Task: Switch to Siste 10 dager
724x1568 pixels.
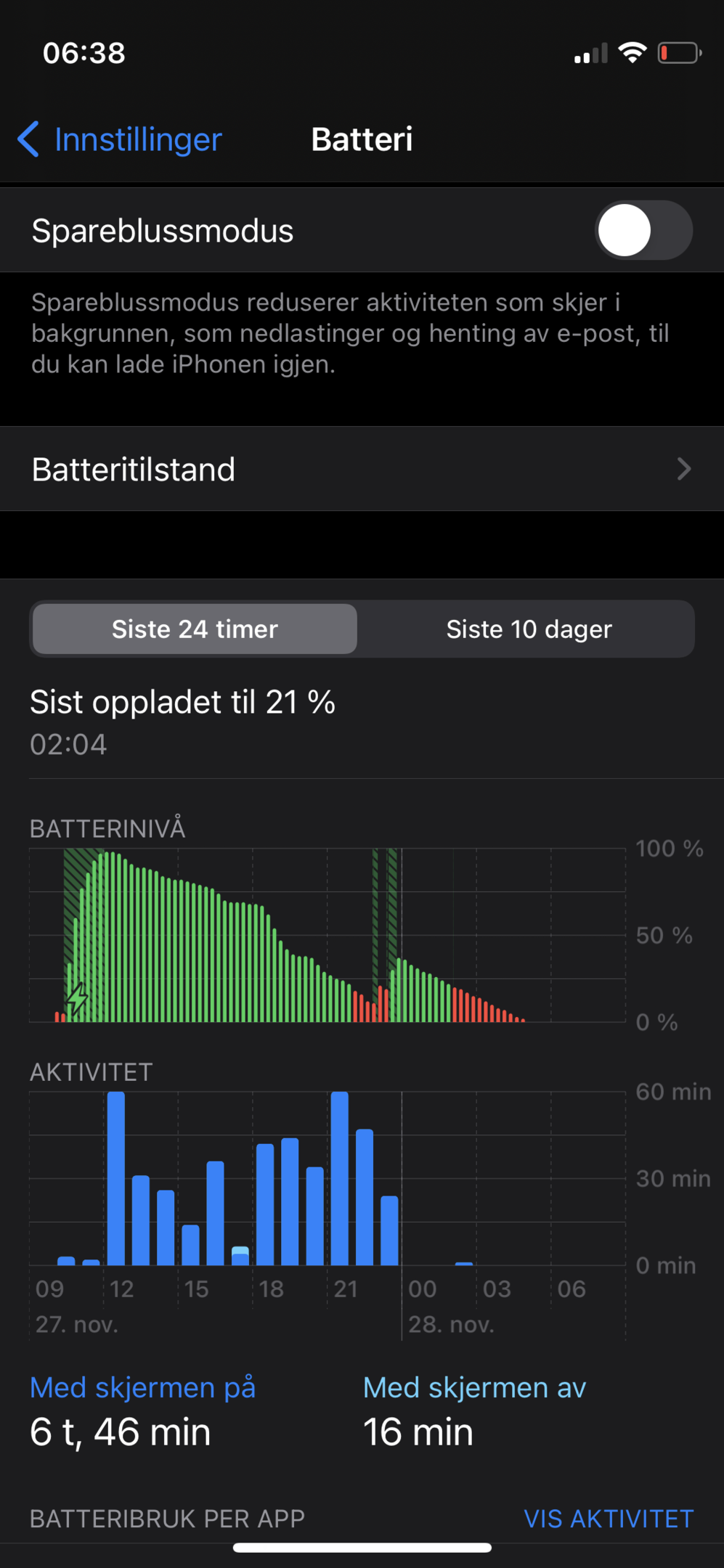Action: pyautogui.click(x=529, y=629)
